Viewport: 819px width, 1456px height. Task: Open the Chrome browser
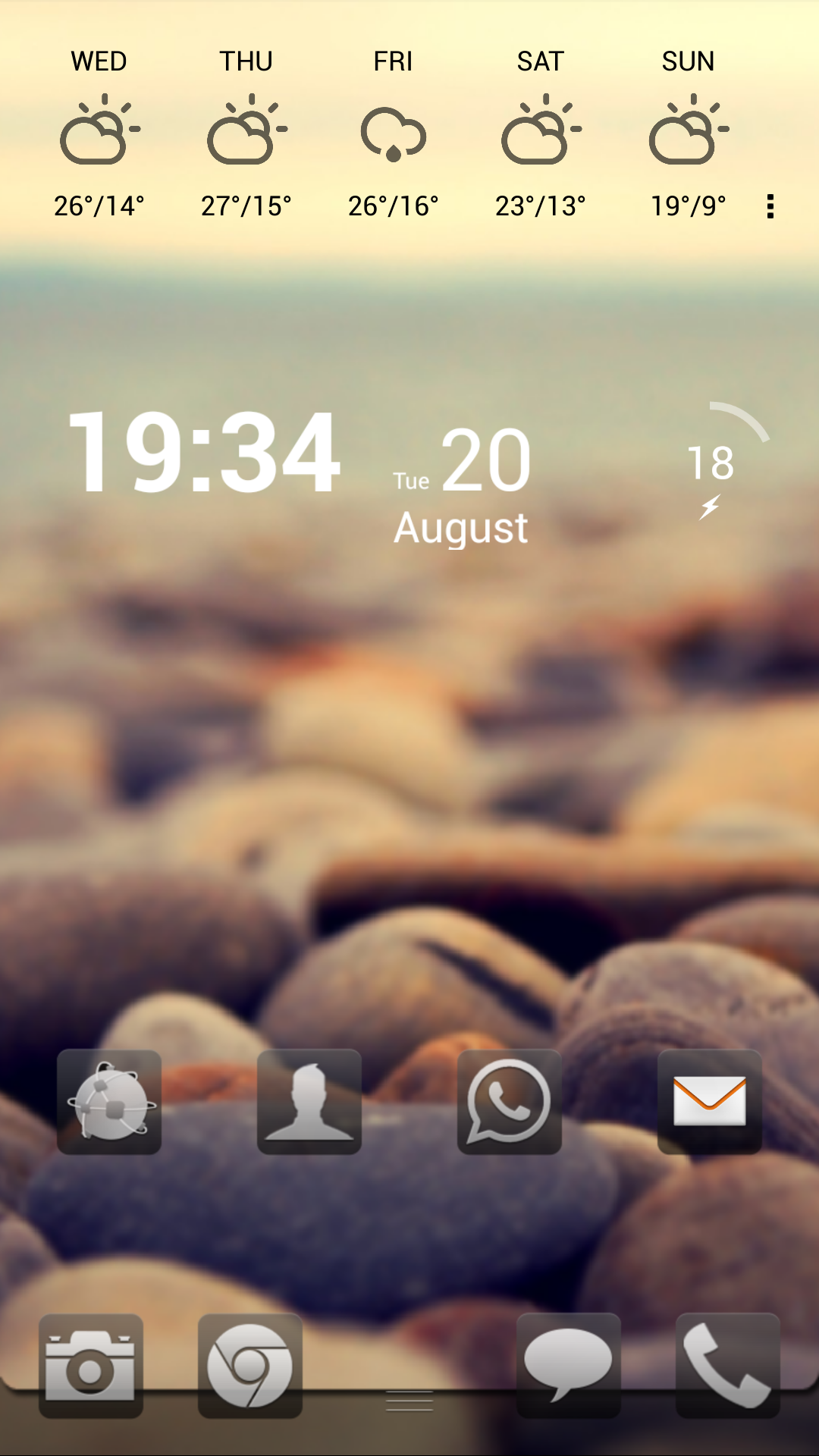pyautogui.click(x=250, y=1366)
